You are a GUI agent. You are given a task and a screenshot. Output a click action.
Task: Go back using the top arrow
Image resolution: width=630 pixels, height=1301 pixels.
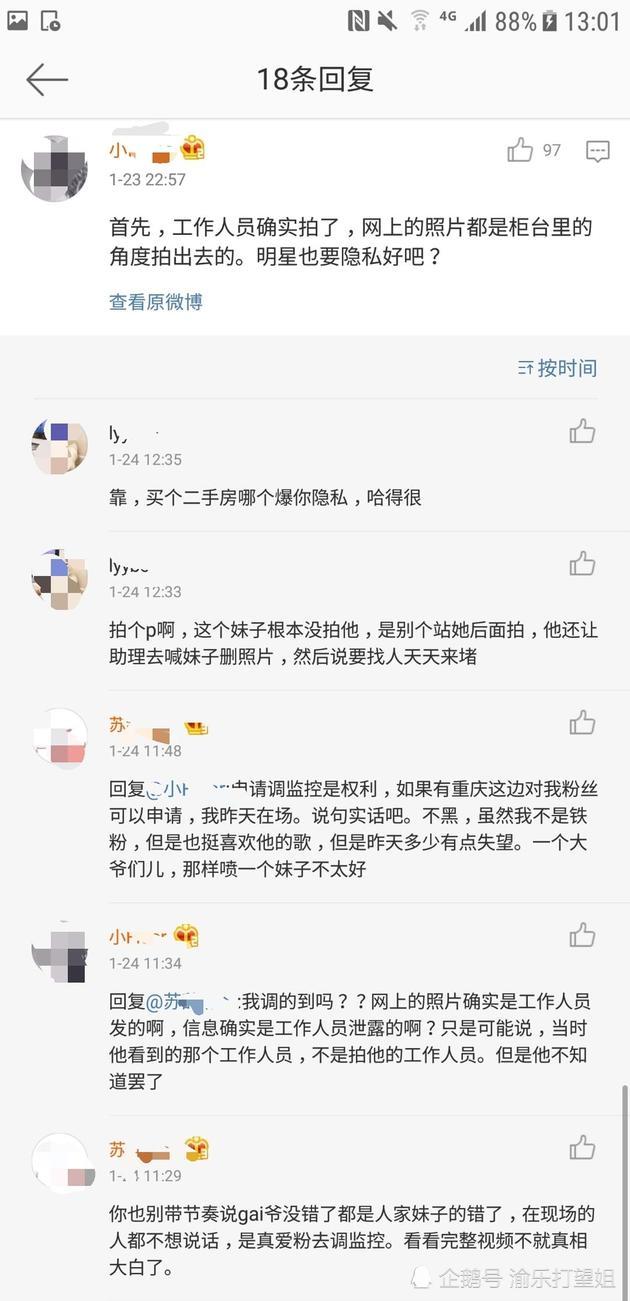(47, 80)
